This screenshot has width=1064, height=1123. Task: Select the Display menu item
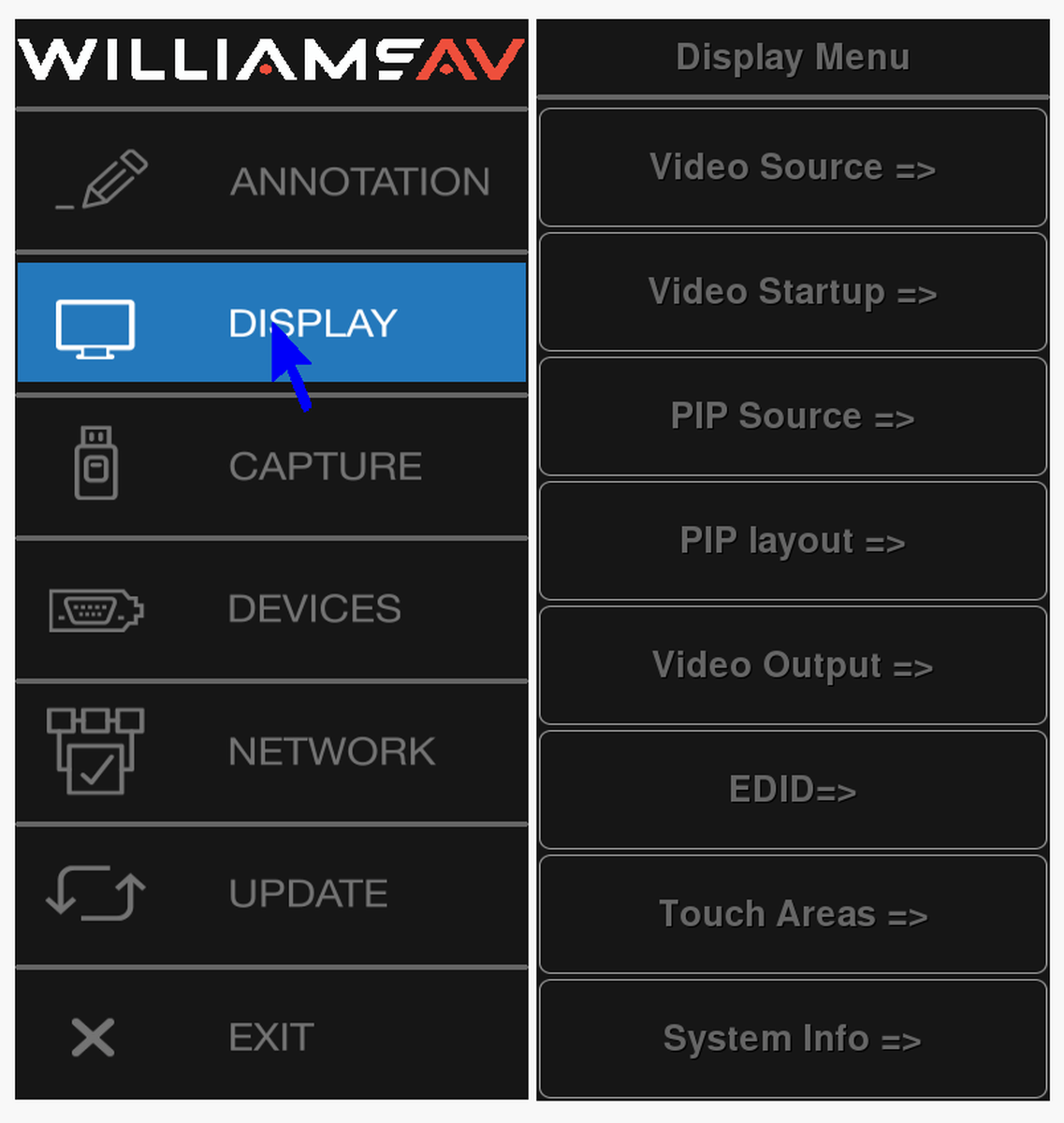[271, 323]
